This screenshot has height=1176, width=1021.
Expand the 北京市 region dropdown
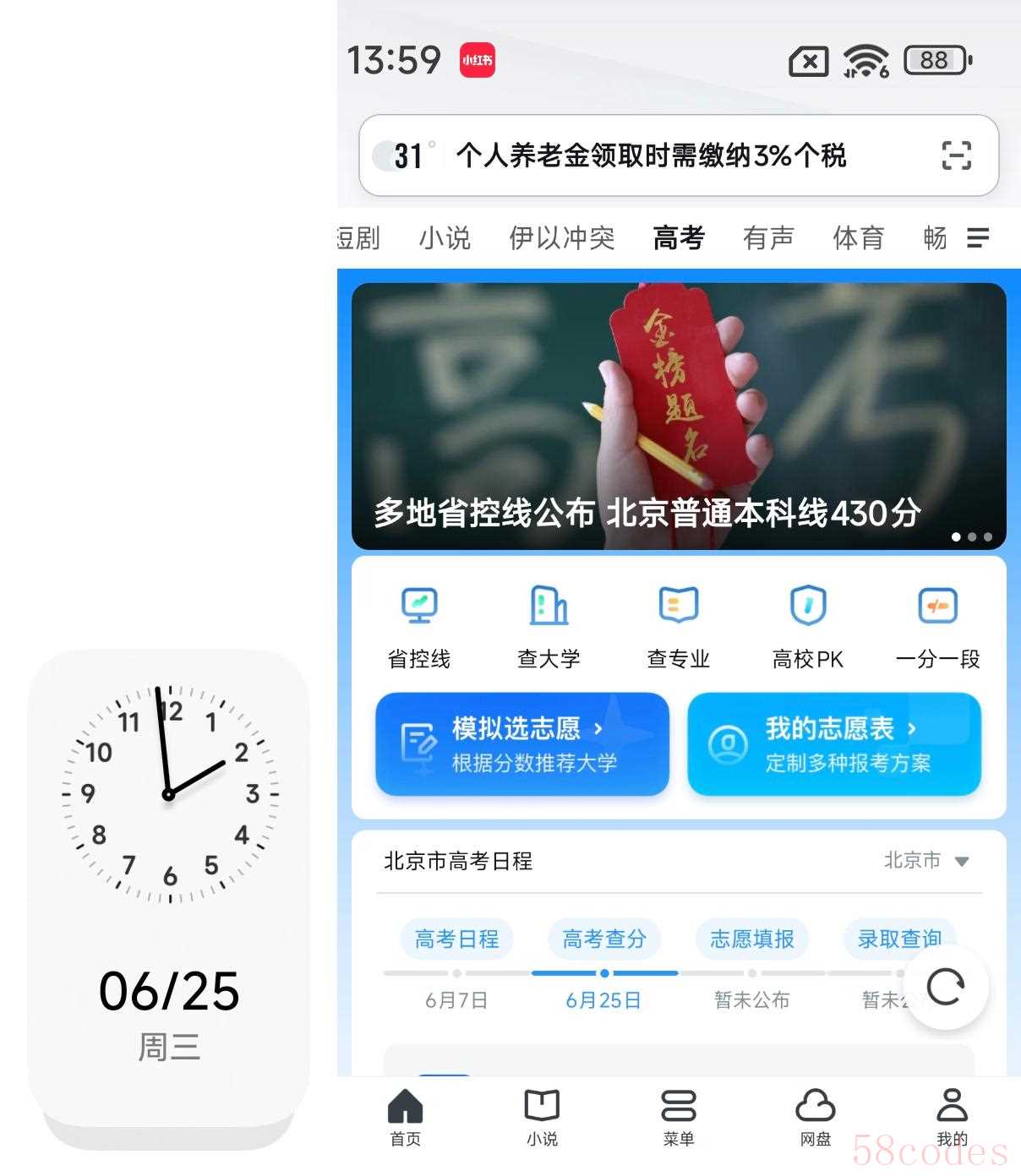[x=926, y=861]
